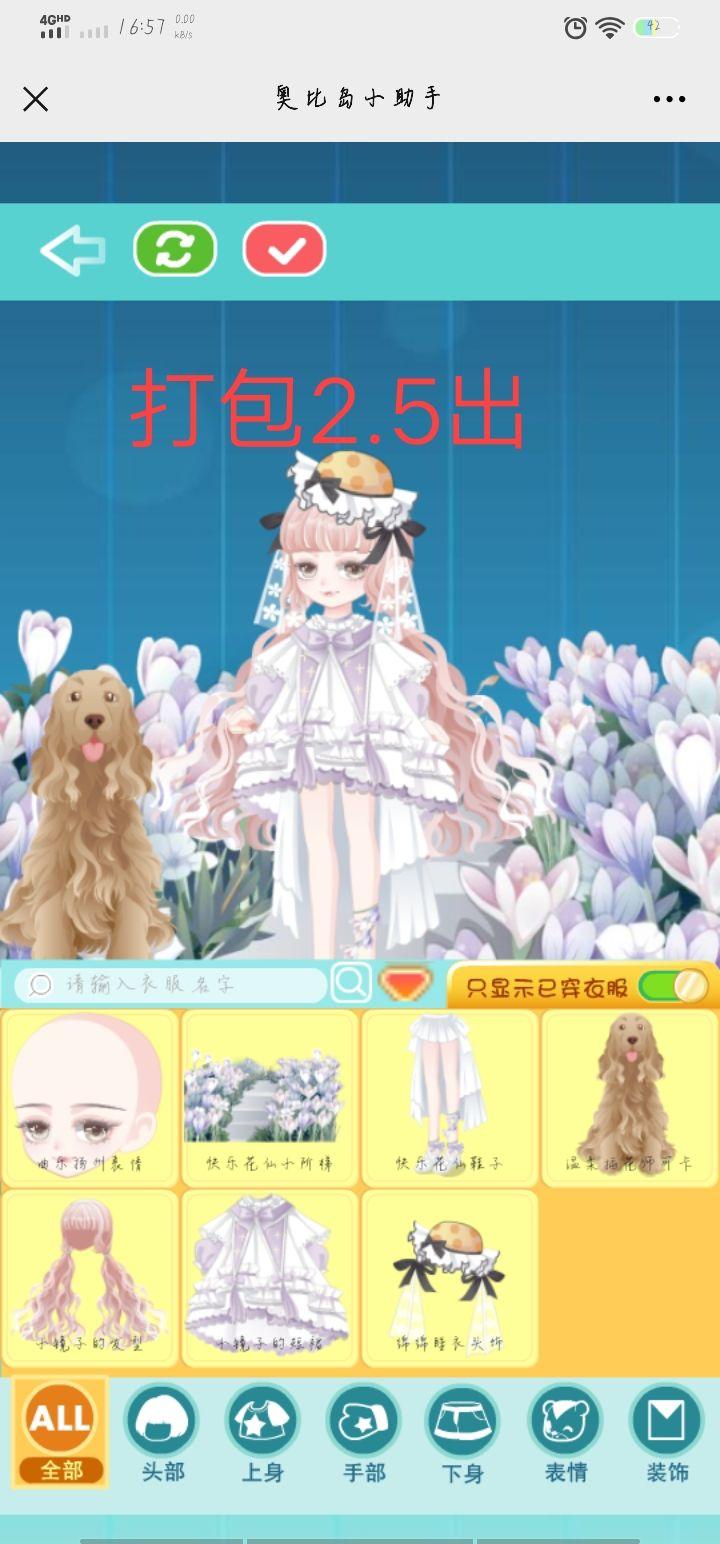Tap the magnifier search button
This screenshot has height=1544, width=720.
pyautogui.click(x=351, y=983)
